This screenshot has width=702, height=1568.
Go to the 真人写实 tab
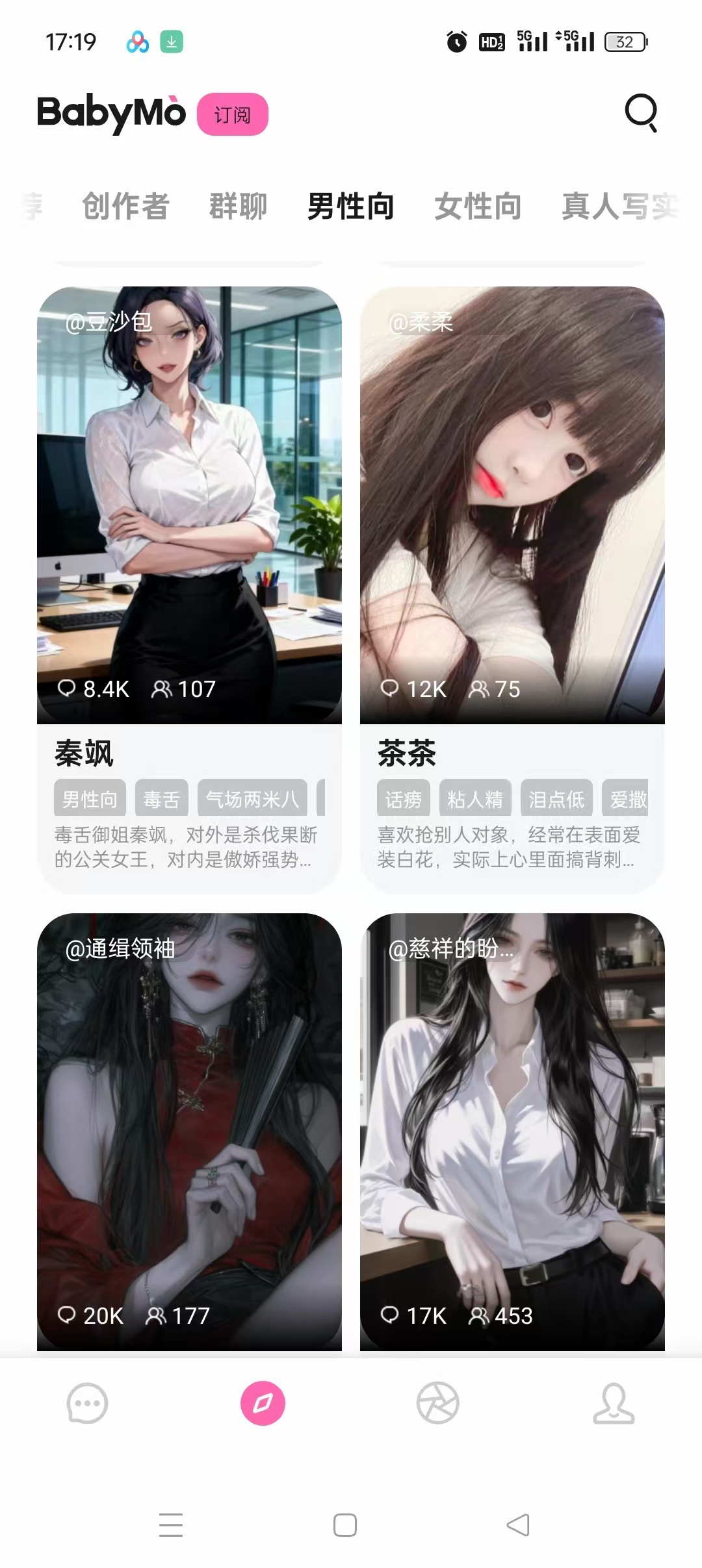[x=619, y=207]
